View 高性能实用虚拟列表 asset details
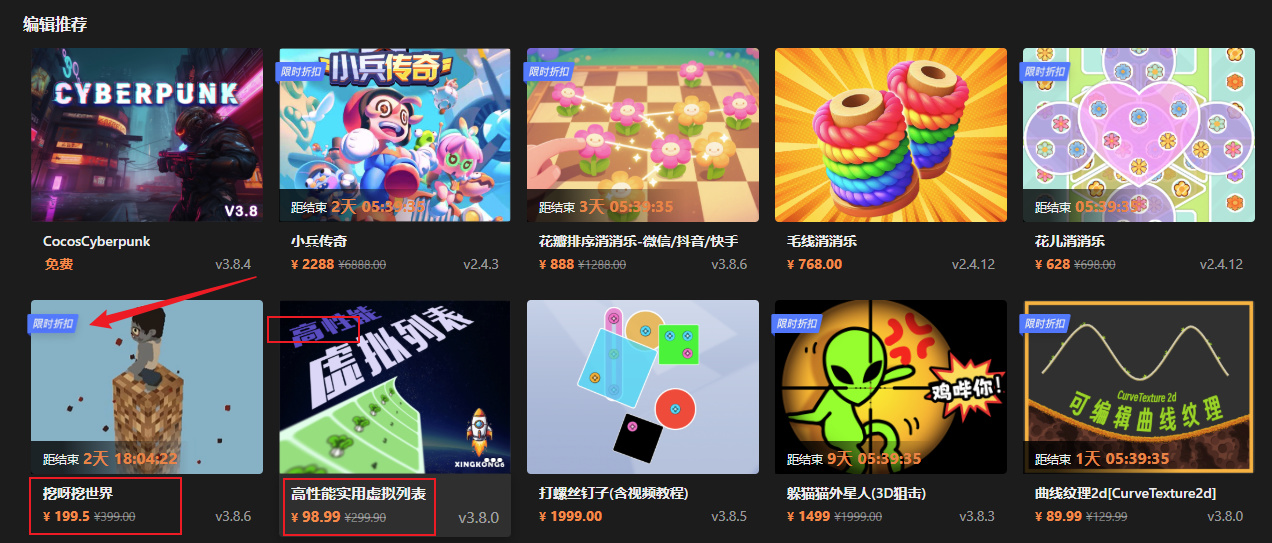This screenshot has width=1272, height=543. (x=394, y=387)
